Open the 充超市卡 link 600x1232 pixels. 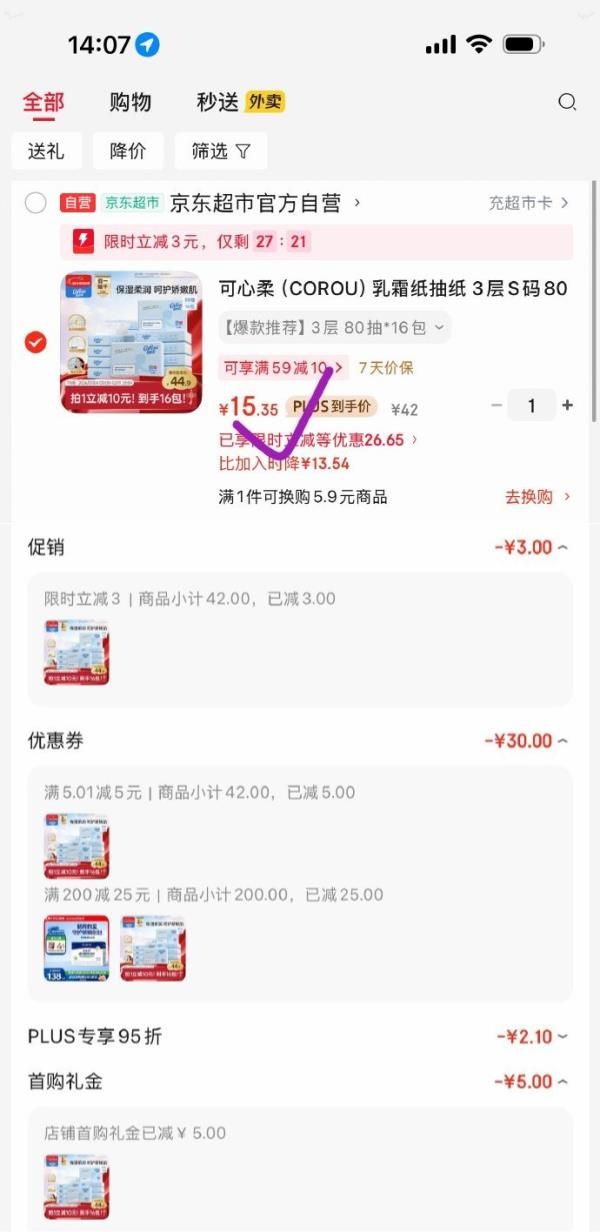click(x=528, y=203)
